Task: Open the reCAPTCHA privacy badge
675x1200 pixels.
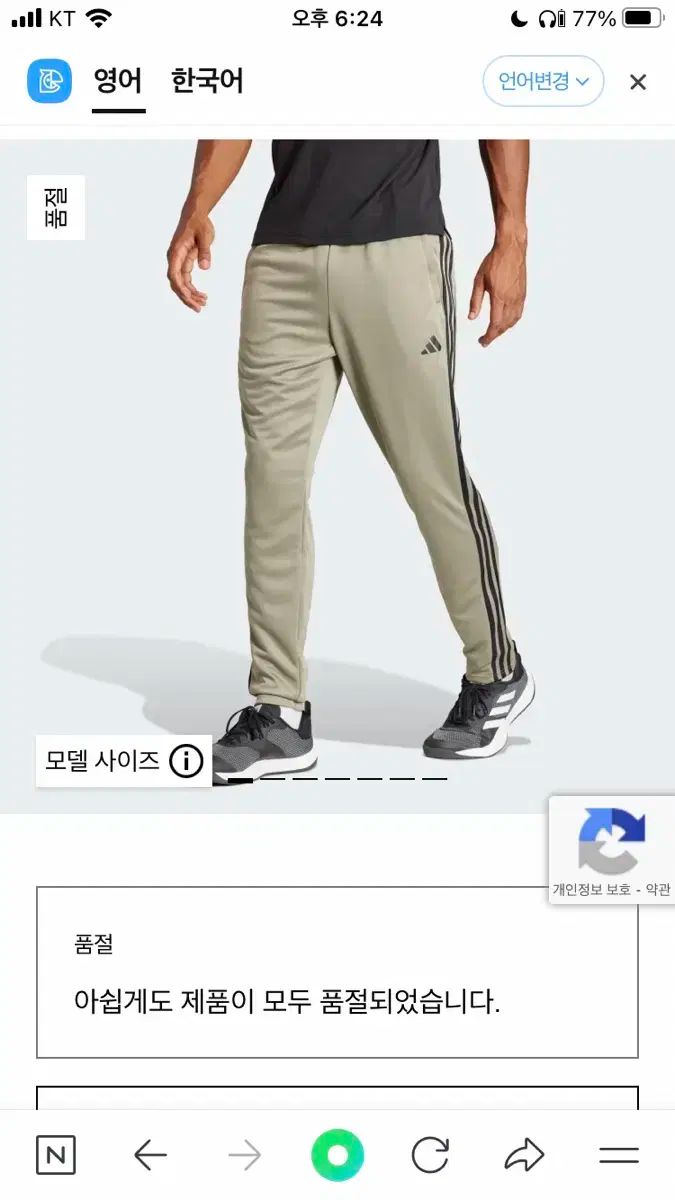Action: click(611, 850)
